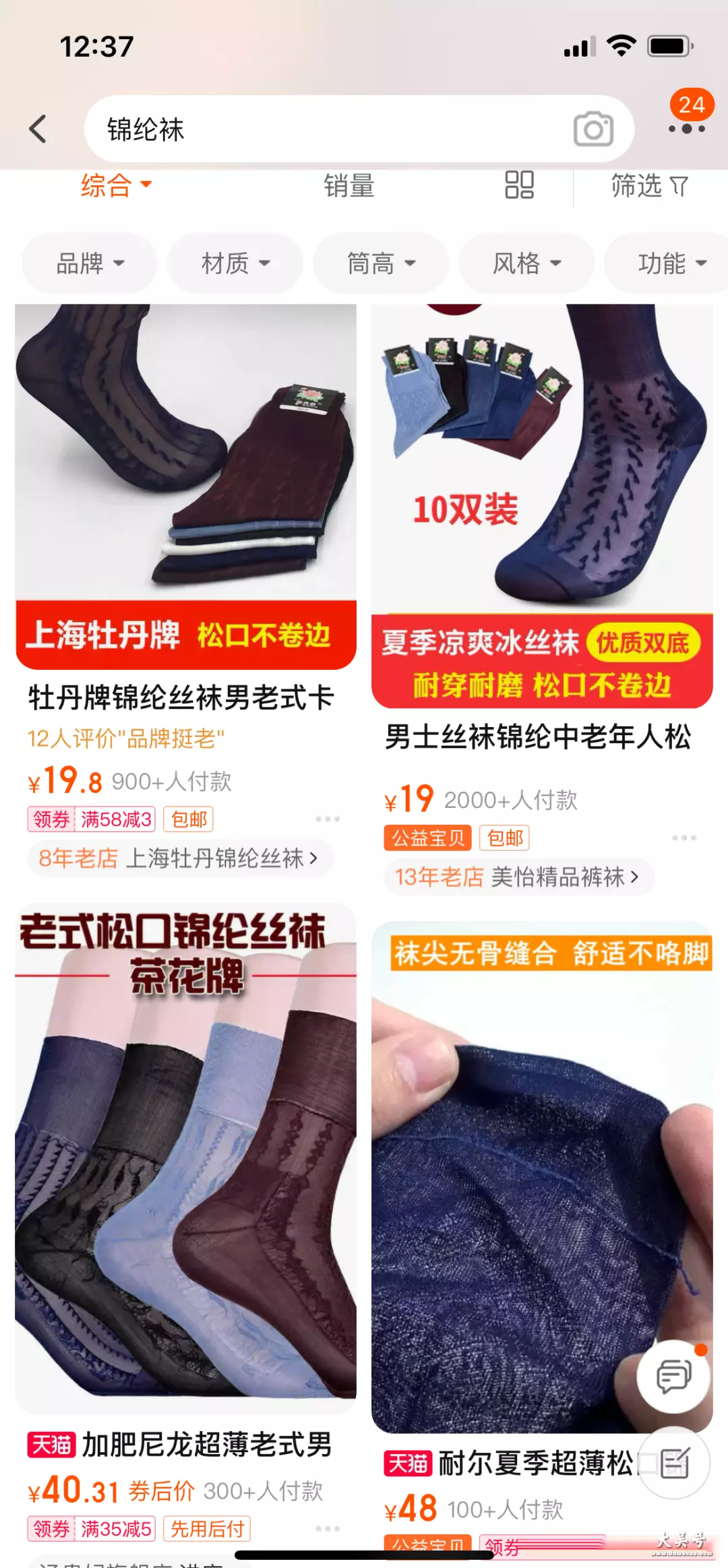The image size is (728, 1568).
Task: Expand the 功能 filter chip
Action: (667, 263)
